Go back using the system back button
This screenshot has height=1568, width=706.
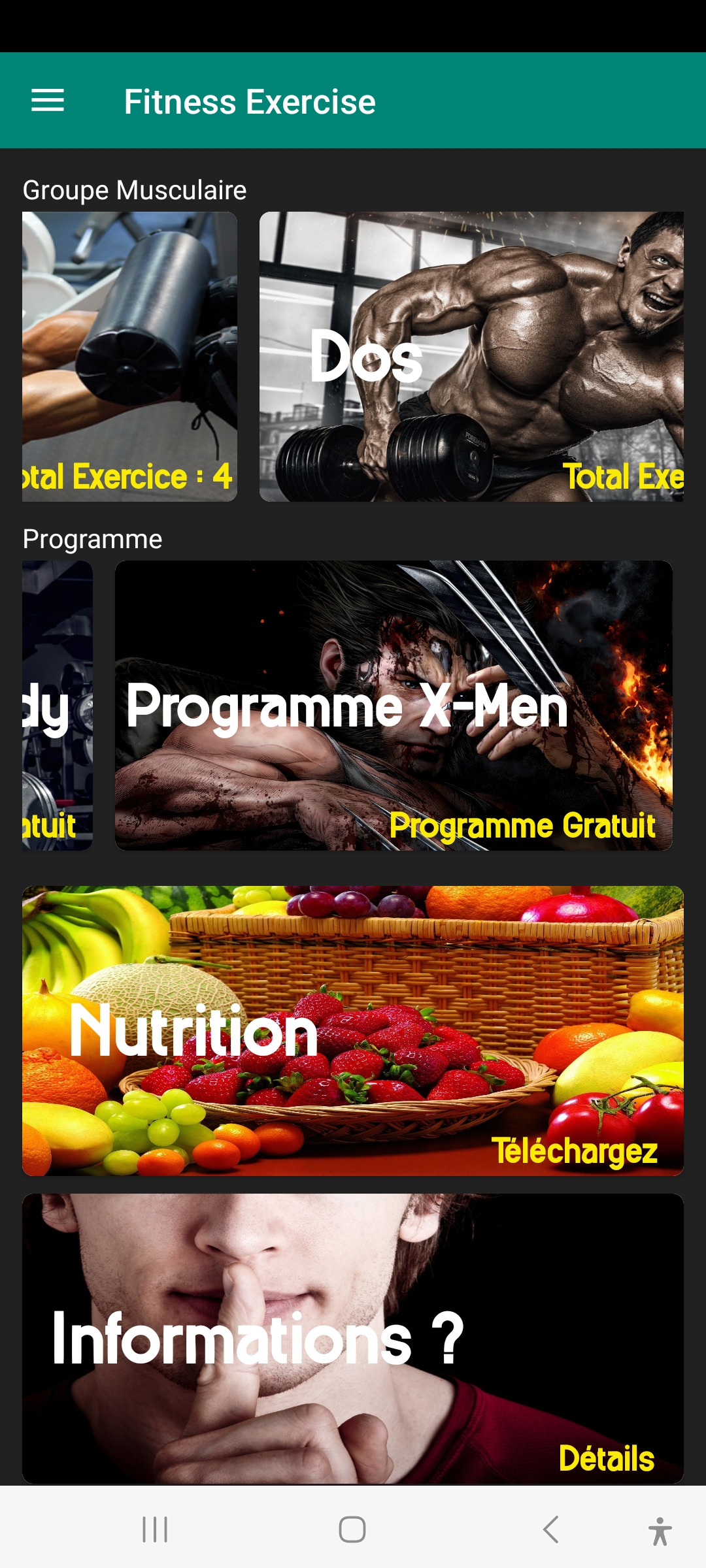pyautogui.click(x=550, y=1529)
